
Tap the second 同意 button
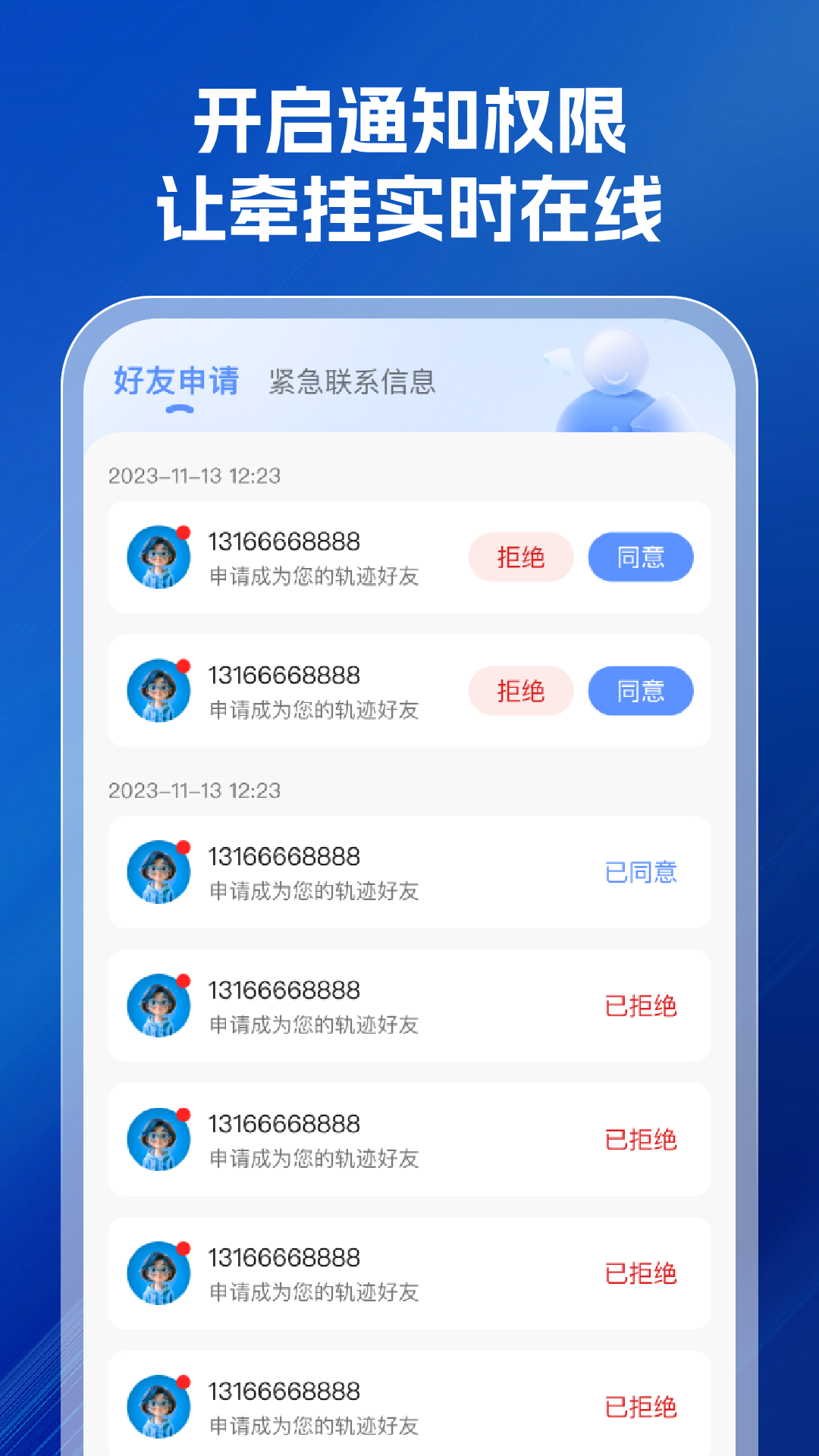tap(641, 691)
